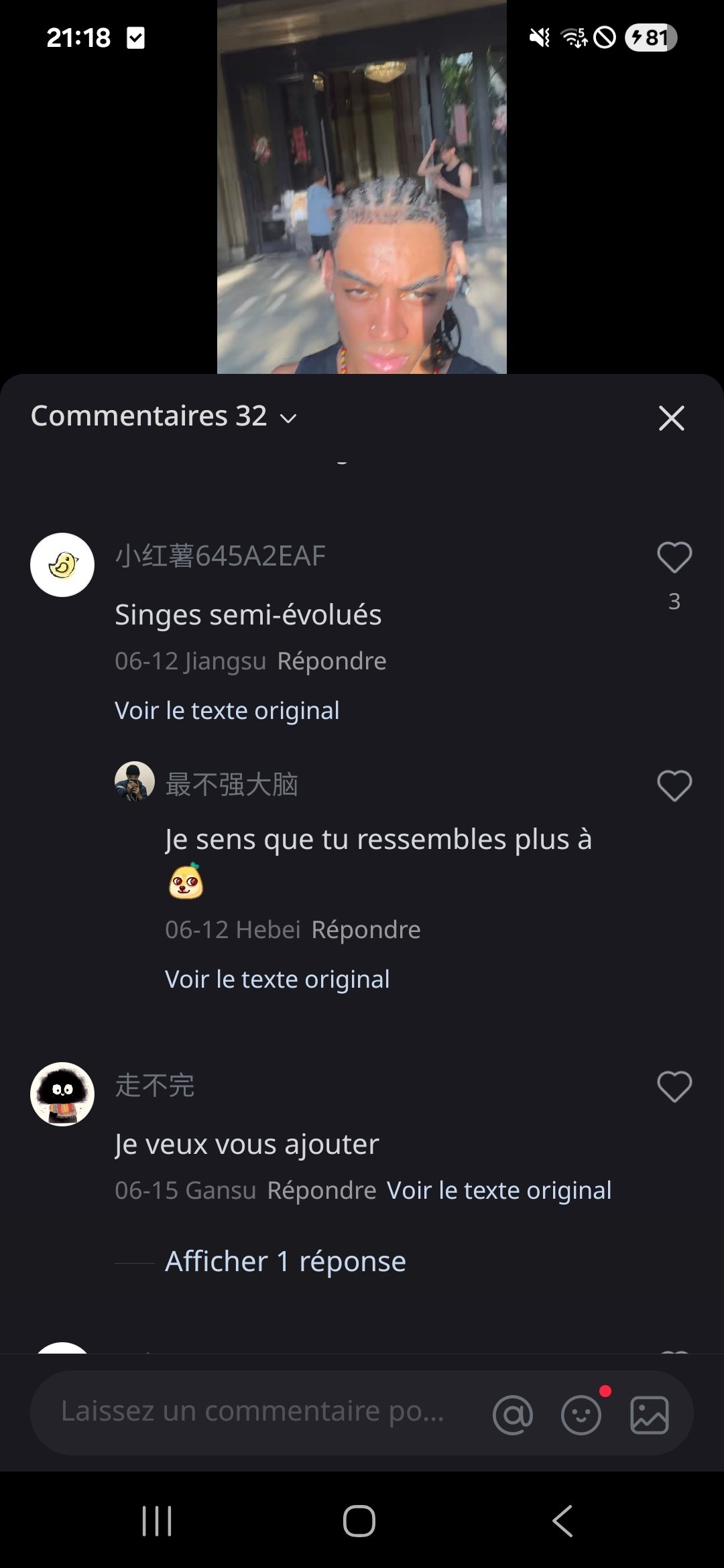
Task: Open the profile avatar of 小红薯645A2EAF
Action: pos(62,565)
